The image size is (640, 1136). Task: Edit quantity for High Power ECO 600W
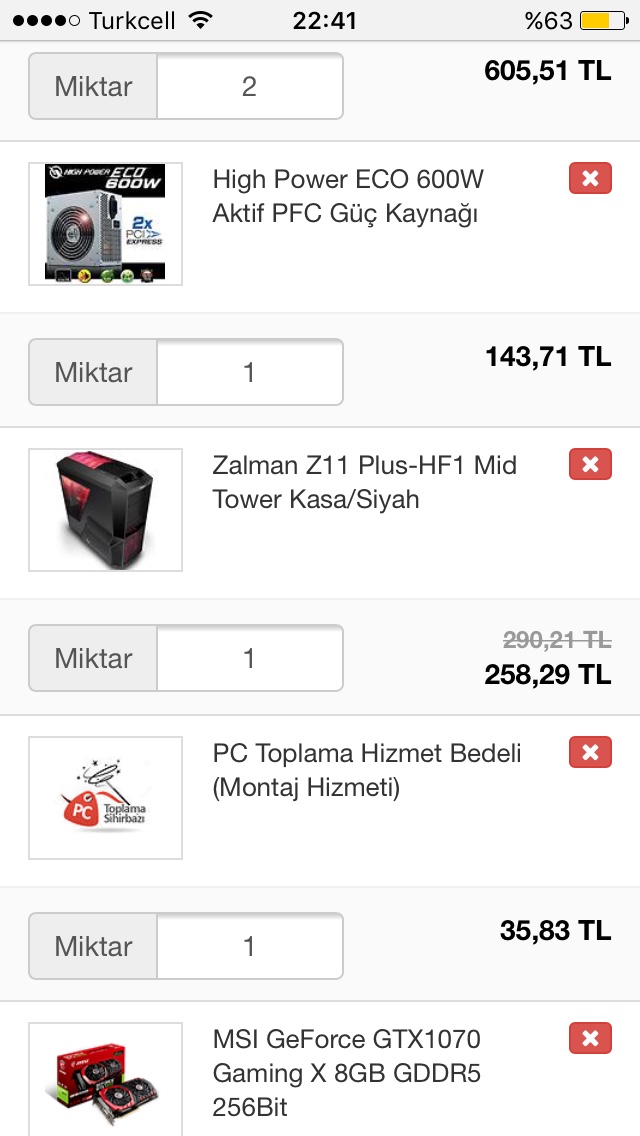pos(249,373)
